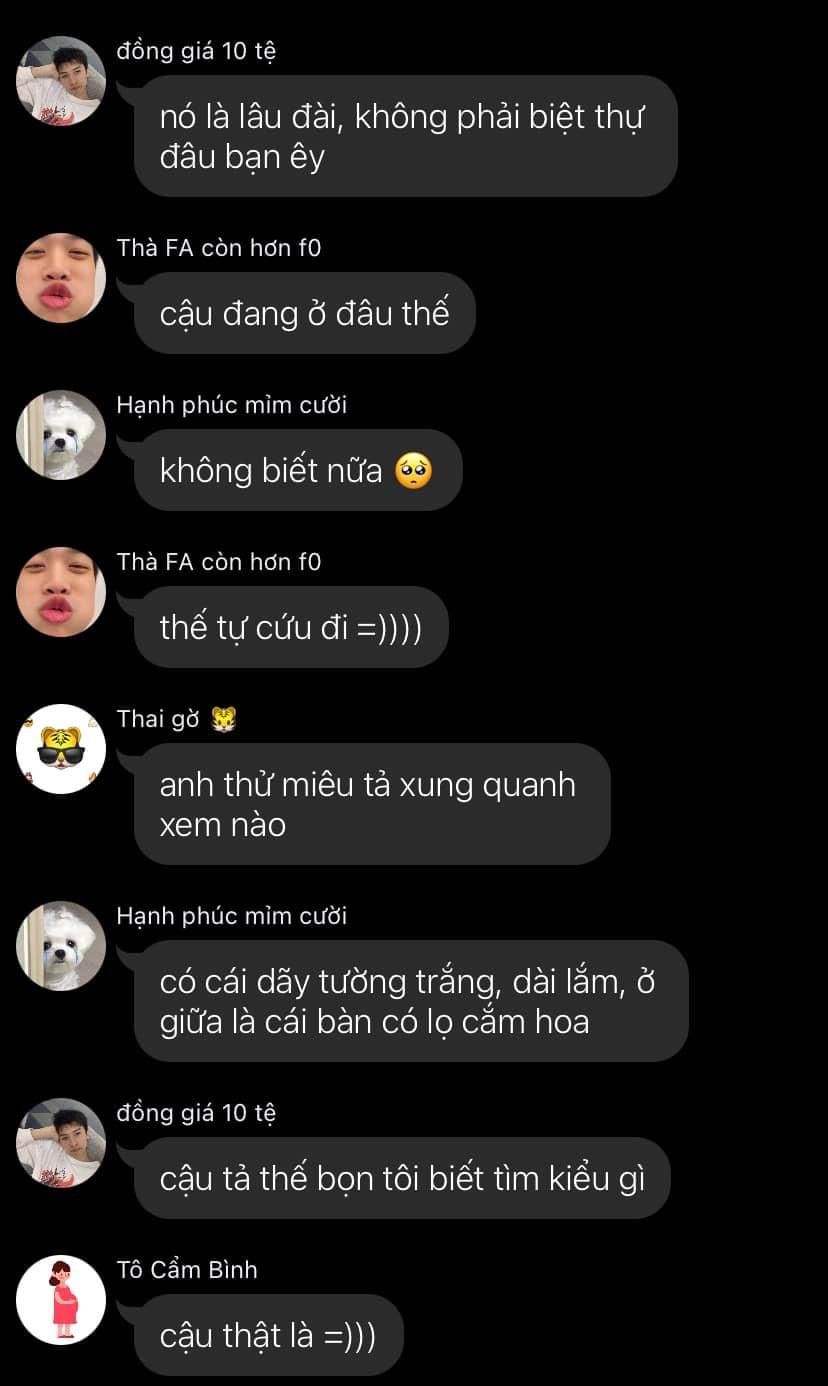
Task: Open avatar beside "có cái dãy tường trắng" message
Action: click(61, 946)
